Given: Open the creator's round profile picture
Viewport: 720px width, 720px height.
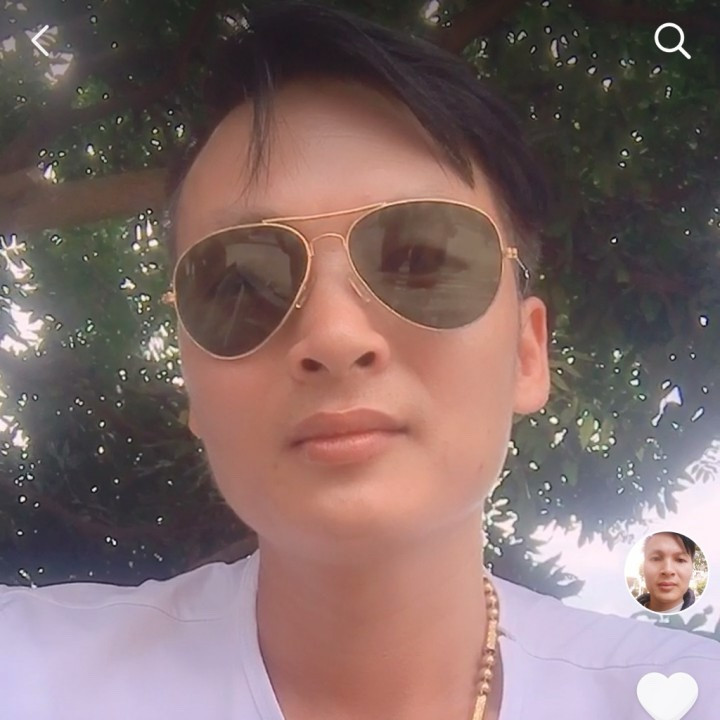Looking at the screenshot, I should [666, 572].
